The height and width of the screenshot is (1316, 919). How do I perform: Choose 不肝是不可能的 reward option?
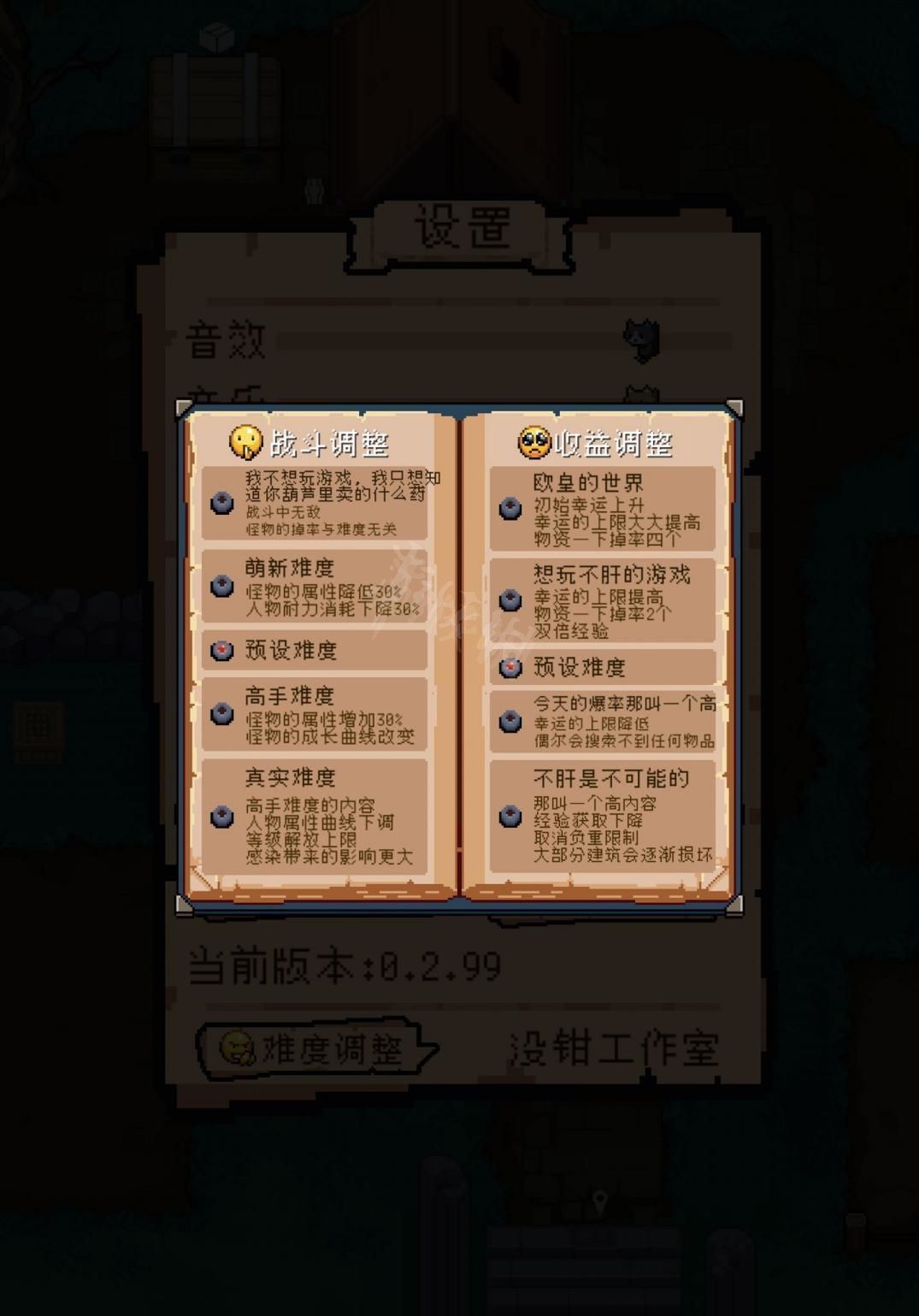click(510, 816)
